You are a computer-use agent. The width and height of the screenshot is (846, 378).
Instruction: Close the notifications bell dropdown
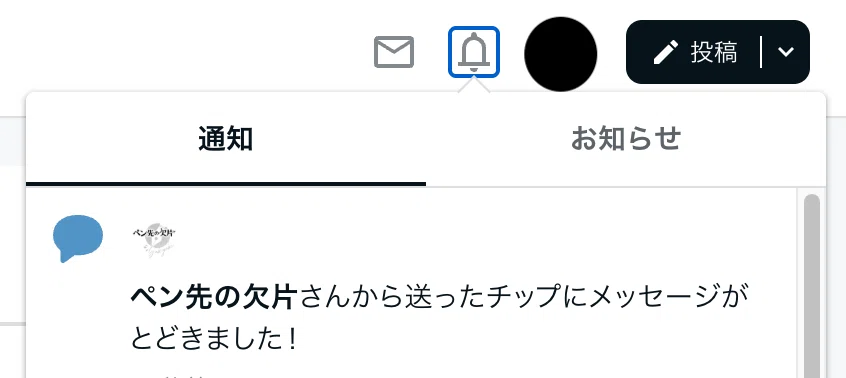[x=474, y=52]
